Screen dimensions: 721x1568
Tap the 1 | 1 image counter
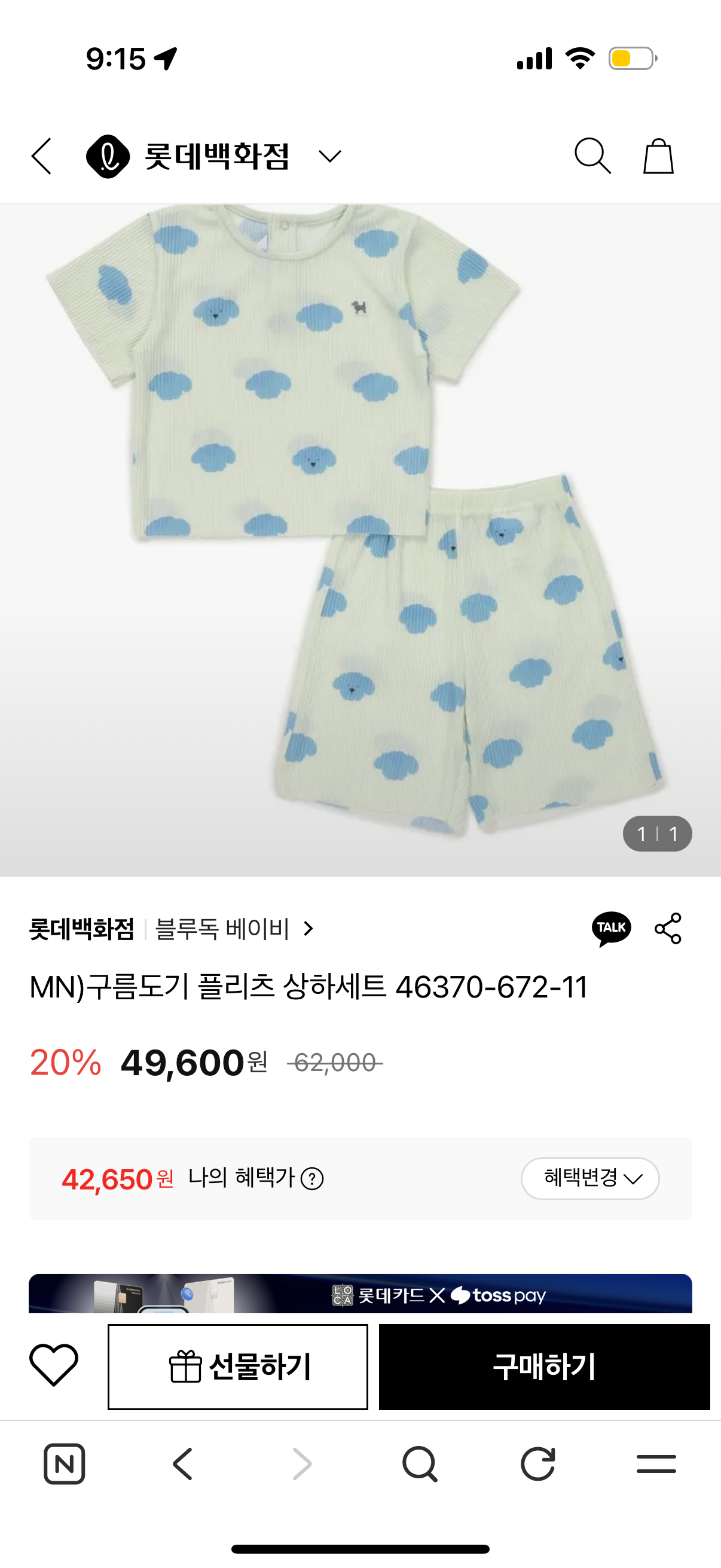click(657, 834)
